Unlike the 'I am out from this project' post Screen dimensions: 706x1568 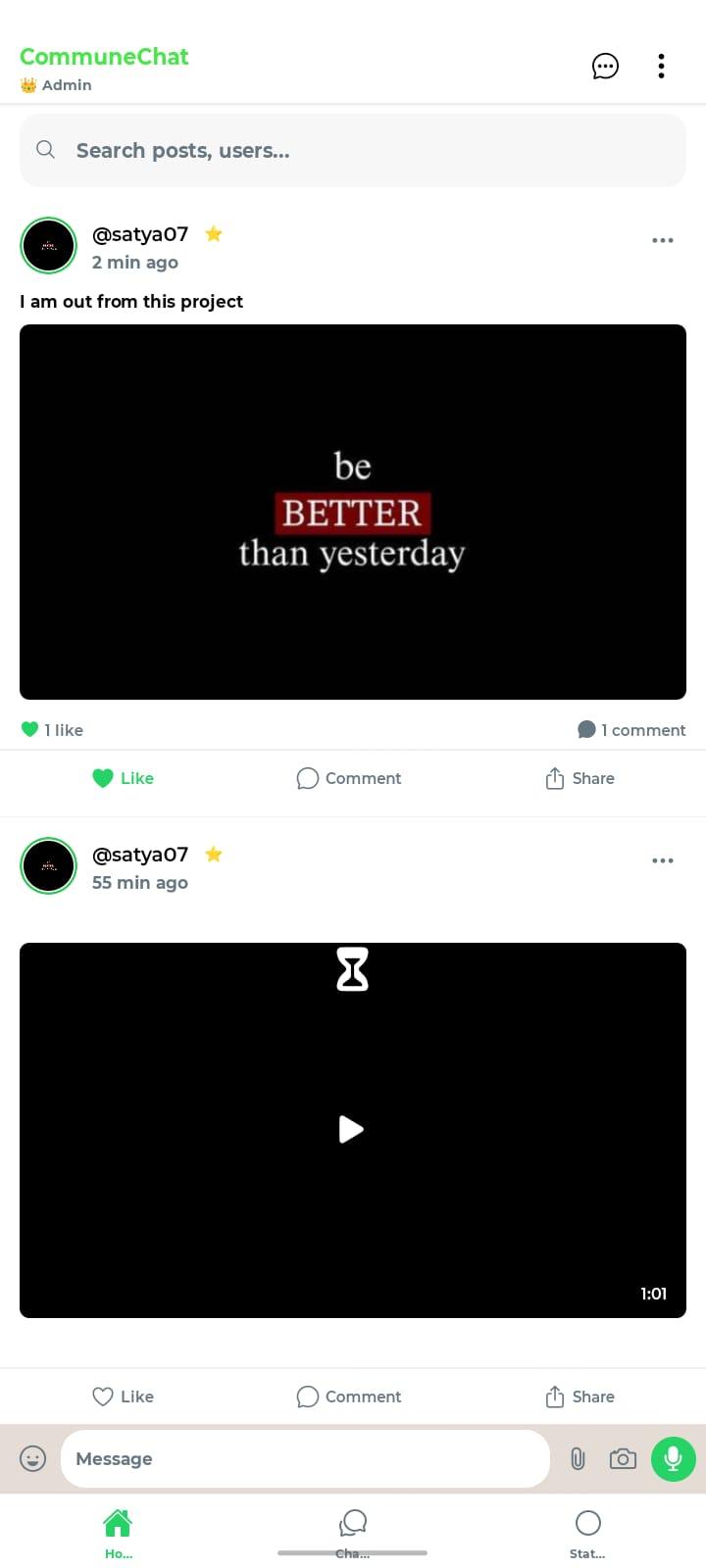(123, 778)
